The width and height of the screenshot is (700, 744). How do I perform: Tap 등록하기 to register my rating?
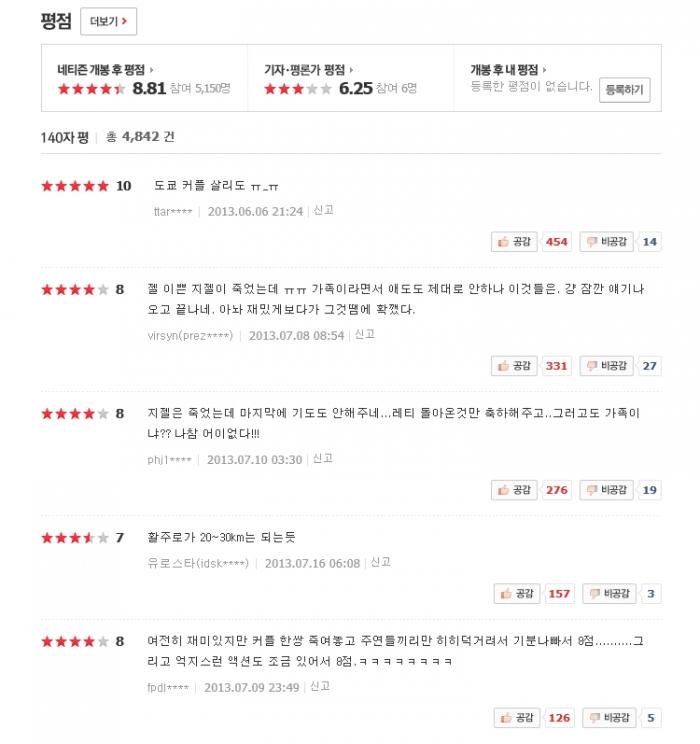[x=626, y=90]
